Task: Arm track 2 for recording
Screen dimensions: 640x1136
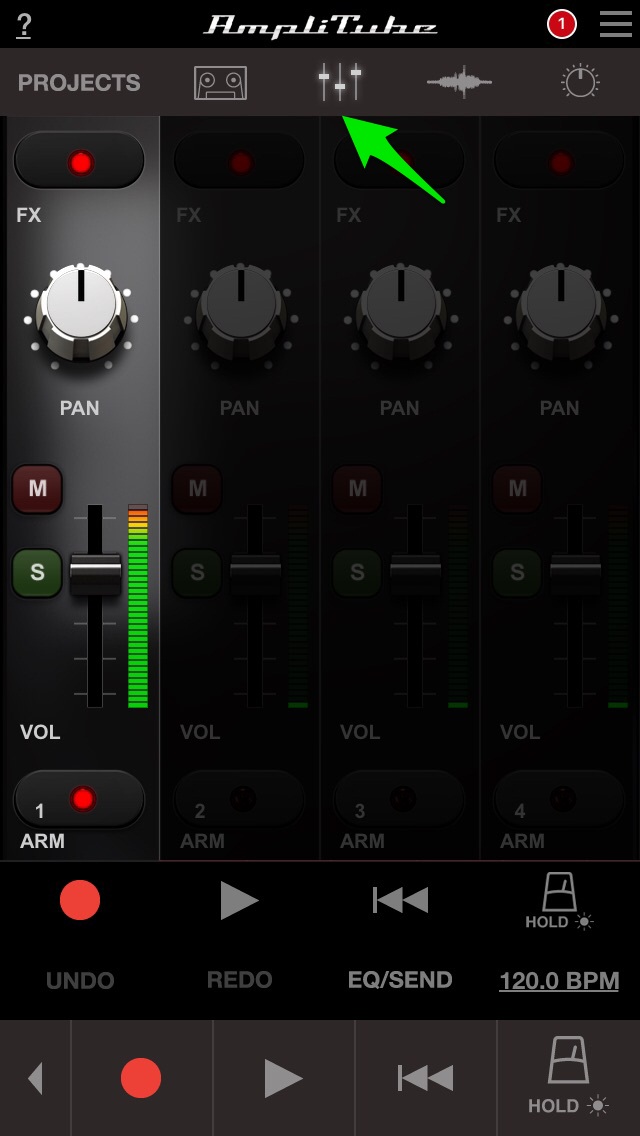Action: [239, 799]
